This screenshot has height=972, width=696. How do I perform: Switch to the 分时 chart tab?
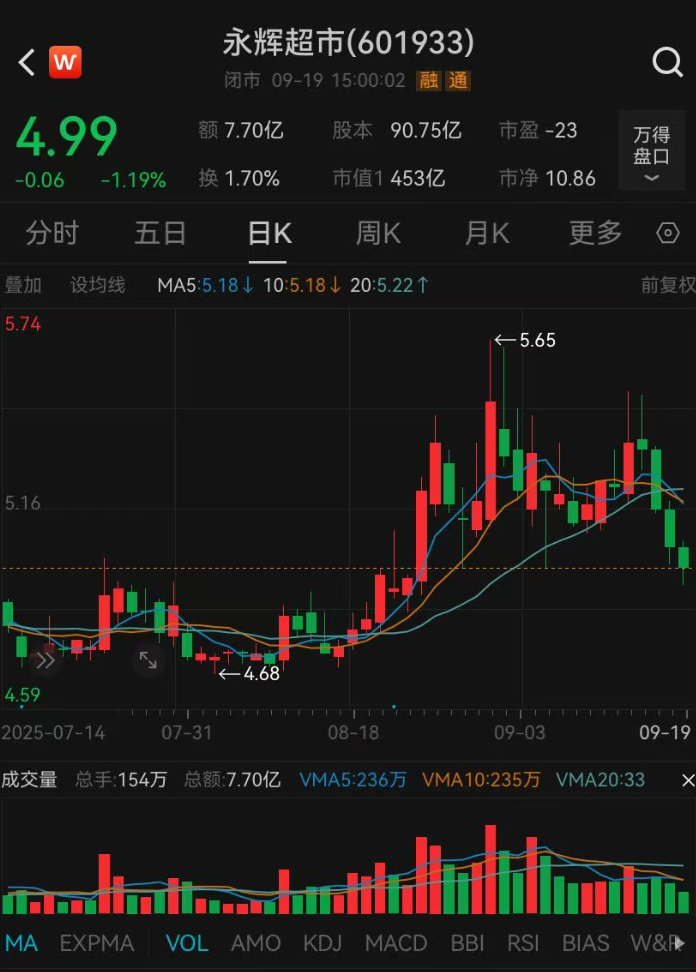(x=52, y=233)
